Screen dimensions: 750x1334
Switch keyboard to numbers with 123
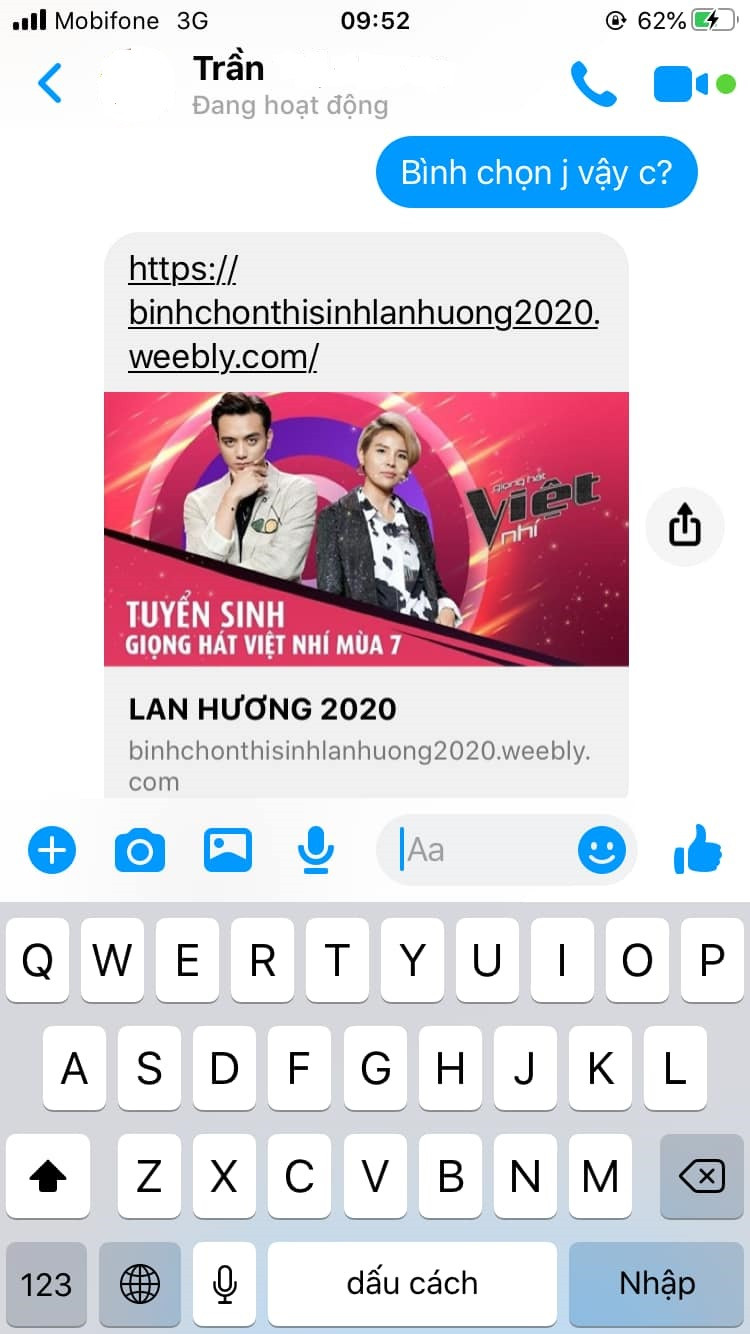pos(46,1284)
